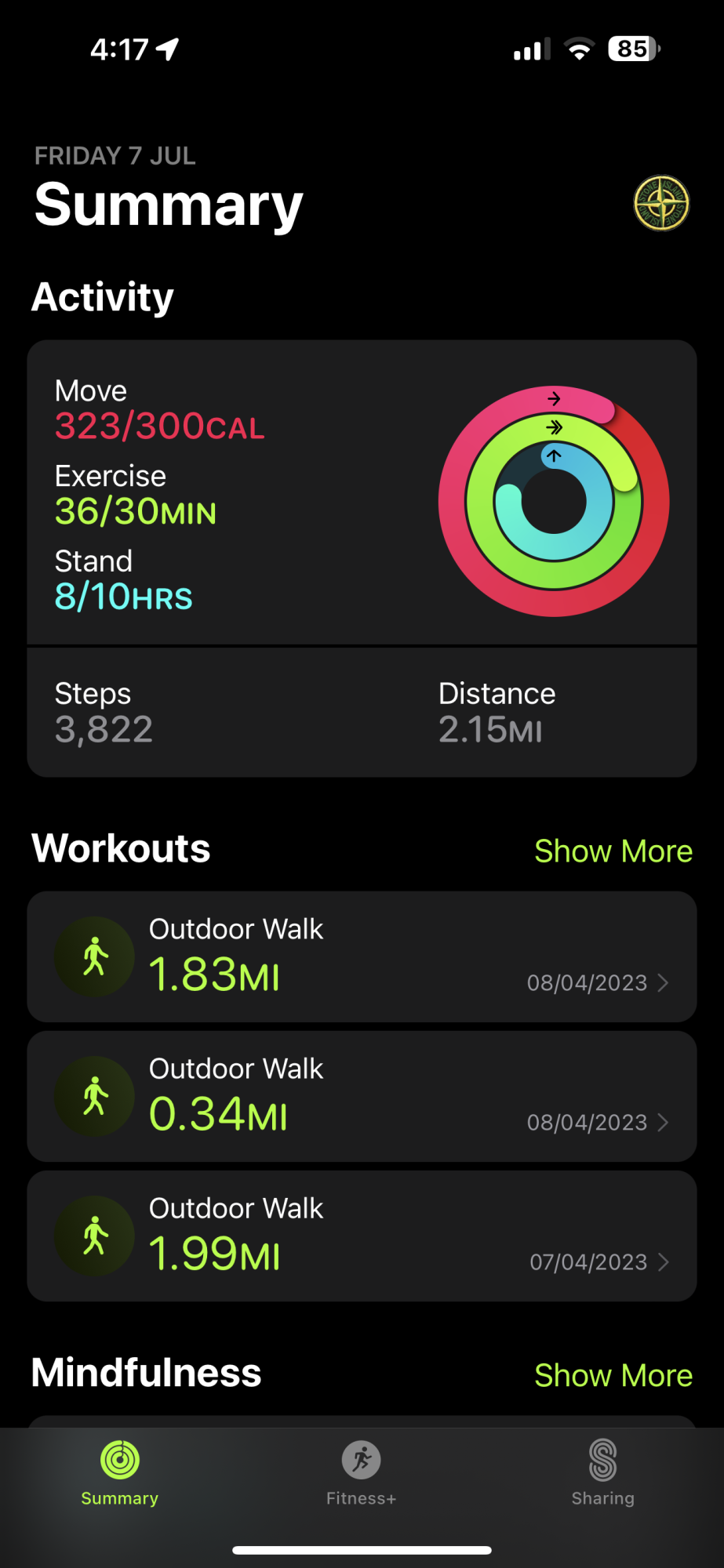The width and height of the screenshot is (724, 1568).
Task: Show more Workouts
Action: [613, 851]
